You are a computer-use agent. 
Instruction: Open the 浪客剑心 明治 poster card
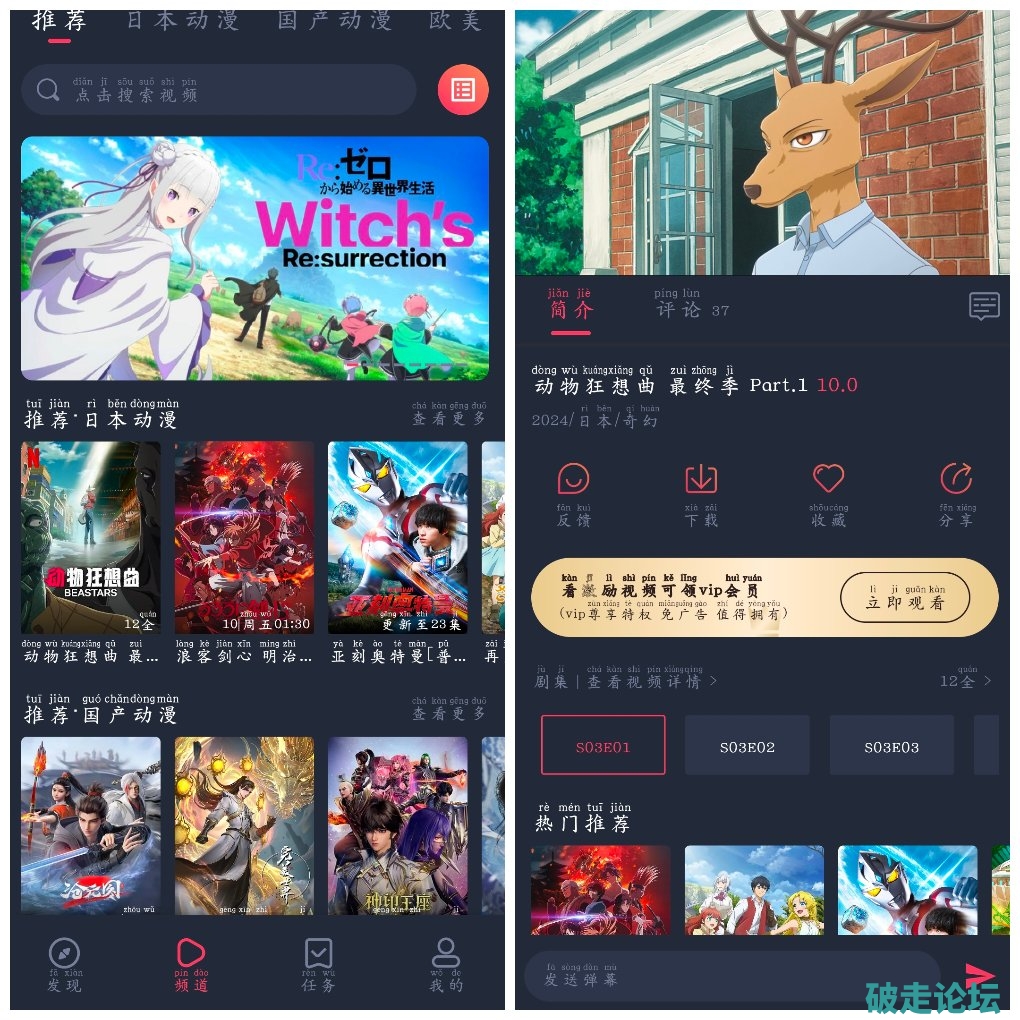coord(244,537)
